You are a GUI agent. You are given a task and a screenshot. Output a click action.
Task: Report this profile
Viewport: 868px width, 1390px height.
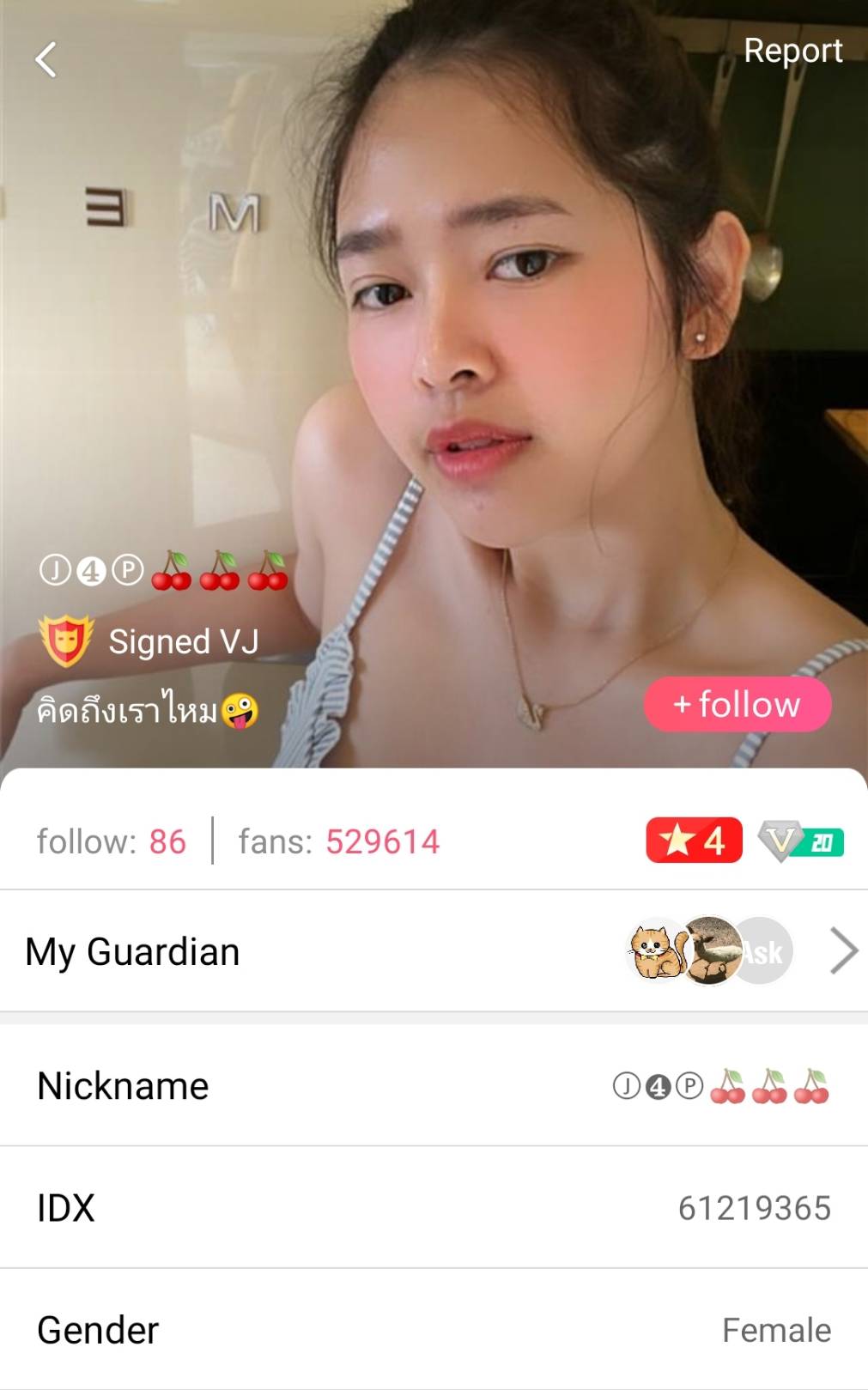792,52
